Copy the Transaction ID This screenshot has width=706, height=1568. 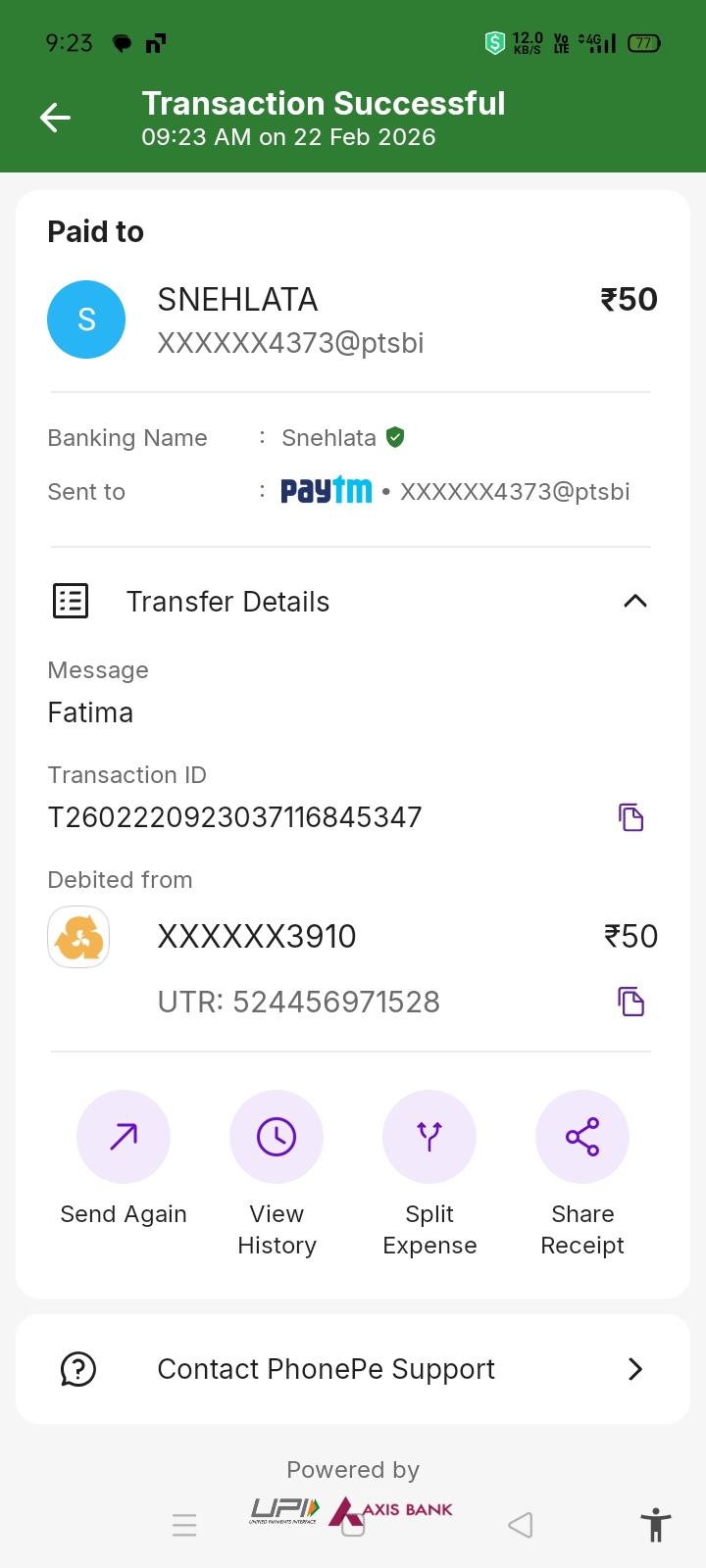point(630,817)
